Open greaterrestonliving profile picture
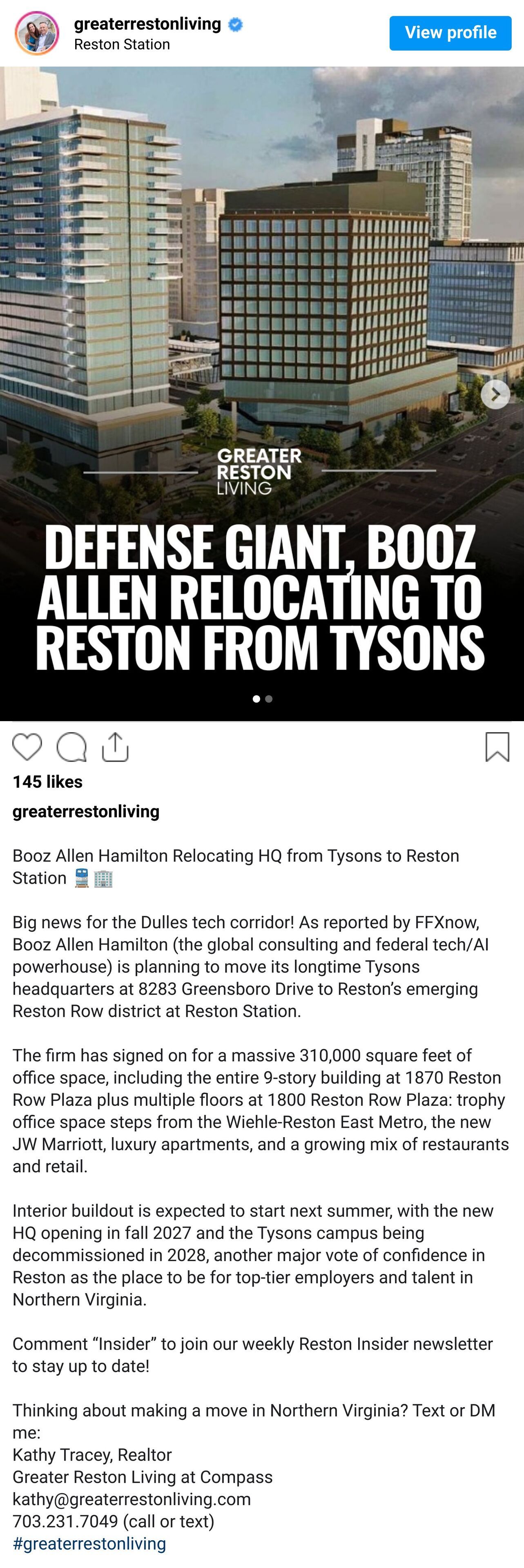The image size is (524, 1568). (36, 33)
